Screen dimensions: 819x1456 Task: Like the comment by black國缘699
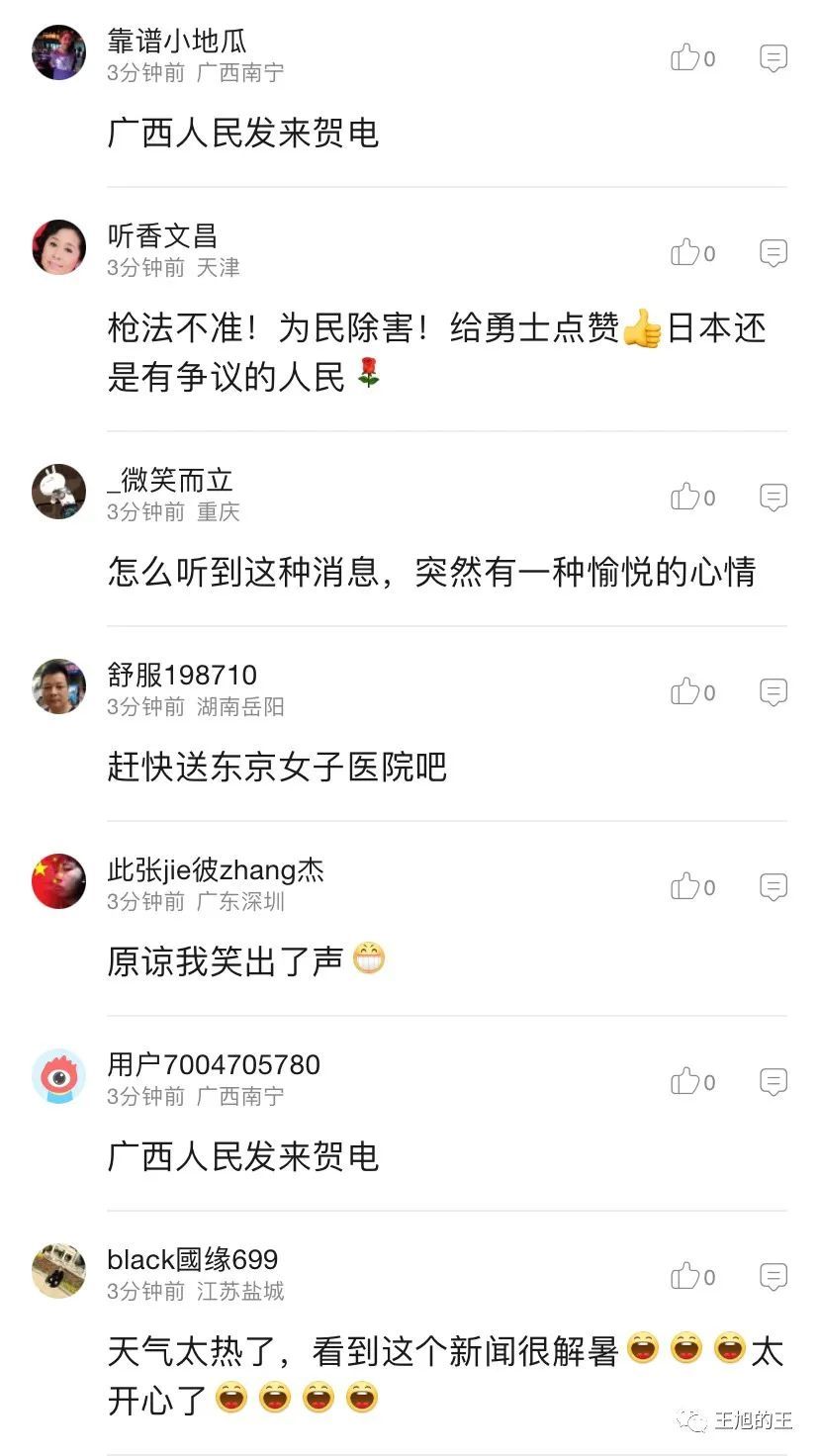pyautogui.click(x=685, y=1276)
